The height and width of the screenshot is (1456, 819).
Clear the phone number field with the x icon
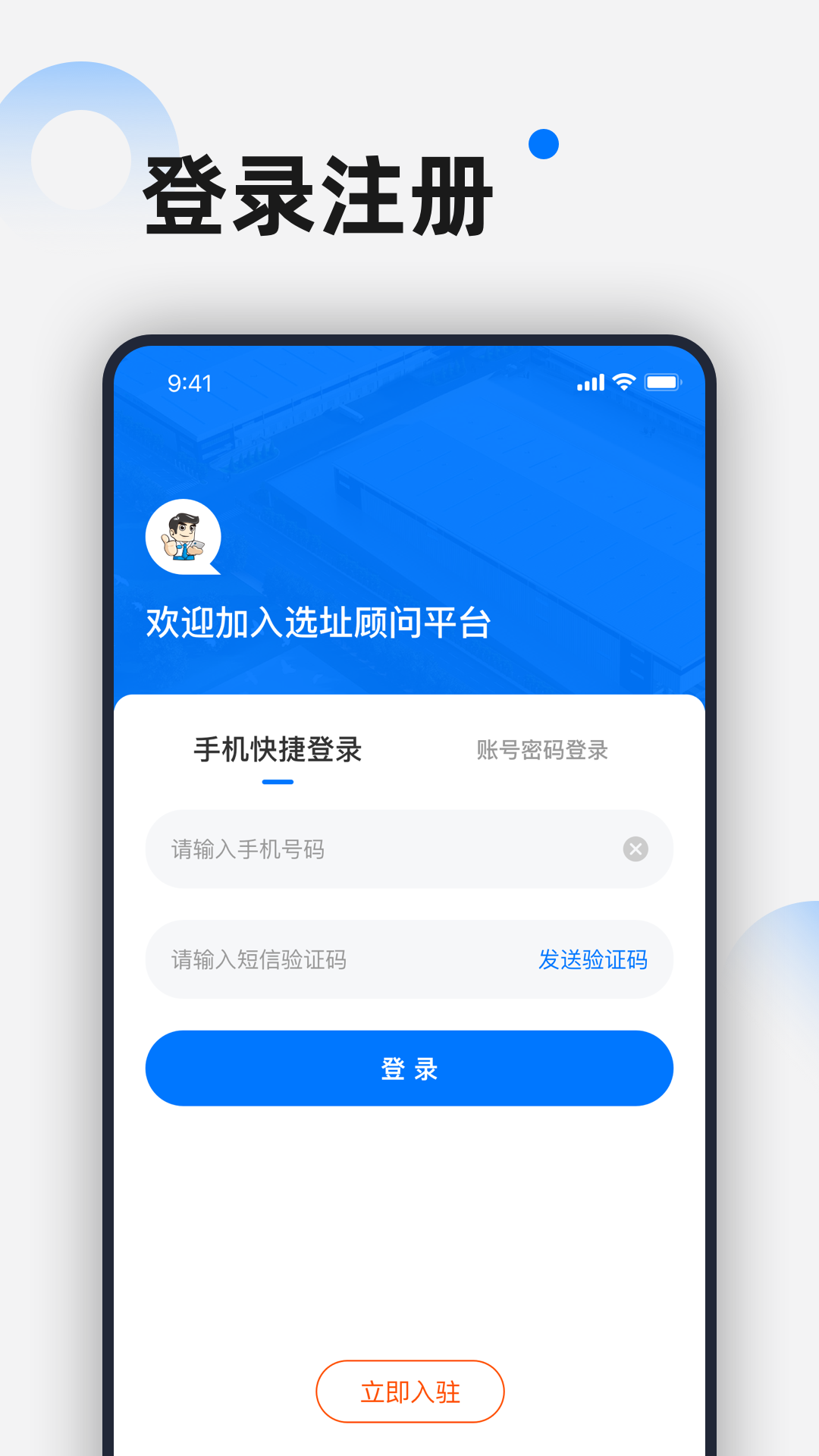(x=635, y=849)
